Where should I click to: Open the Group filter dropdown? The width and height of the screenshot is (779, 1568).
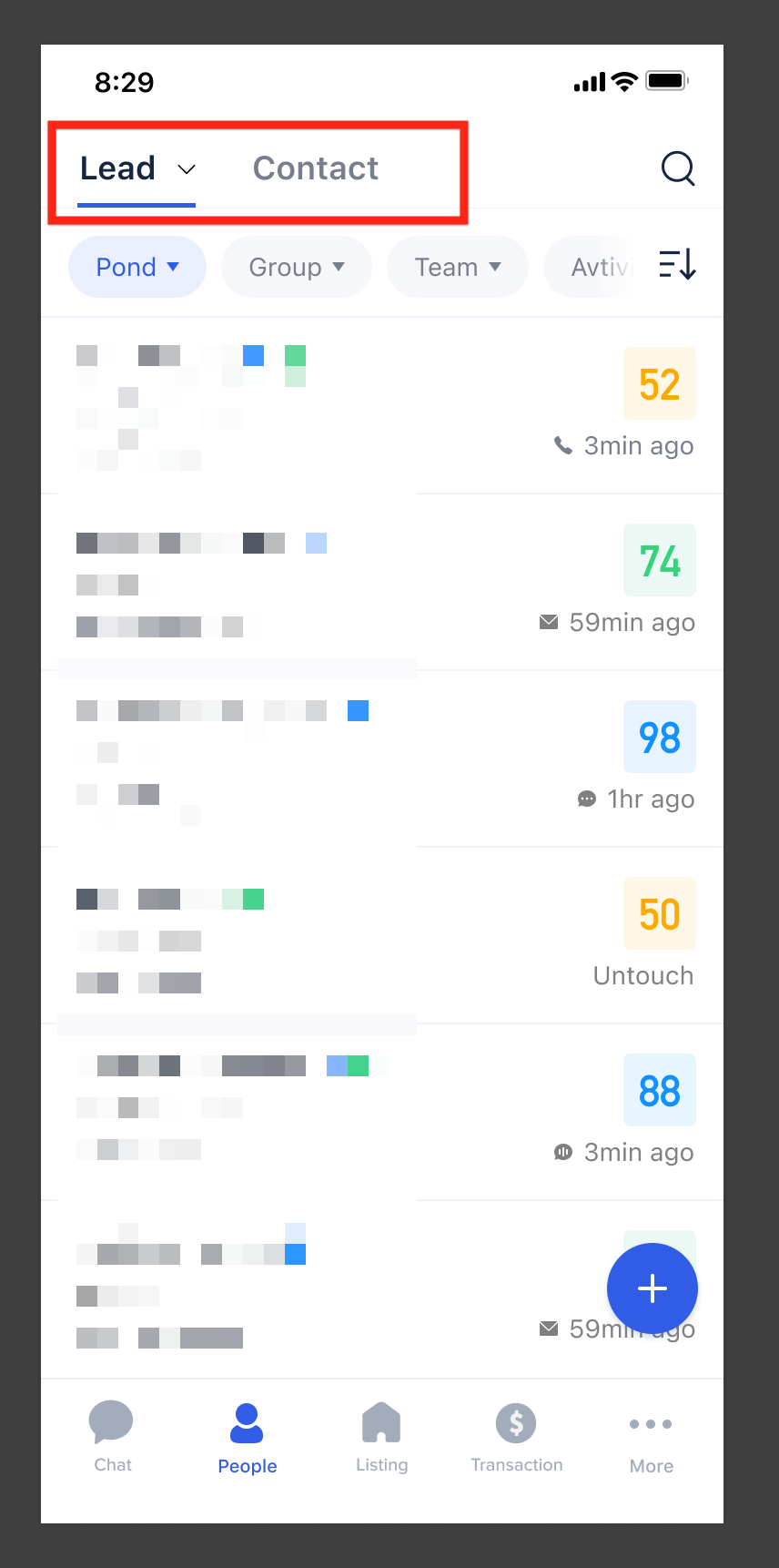click(297, 267)
